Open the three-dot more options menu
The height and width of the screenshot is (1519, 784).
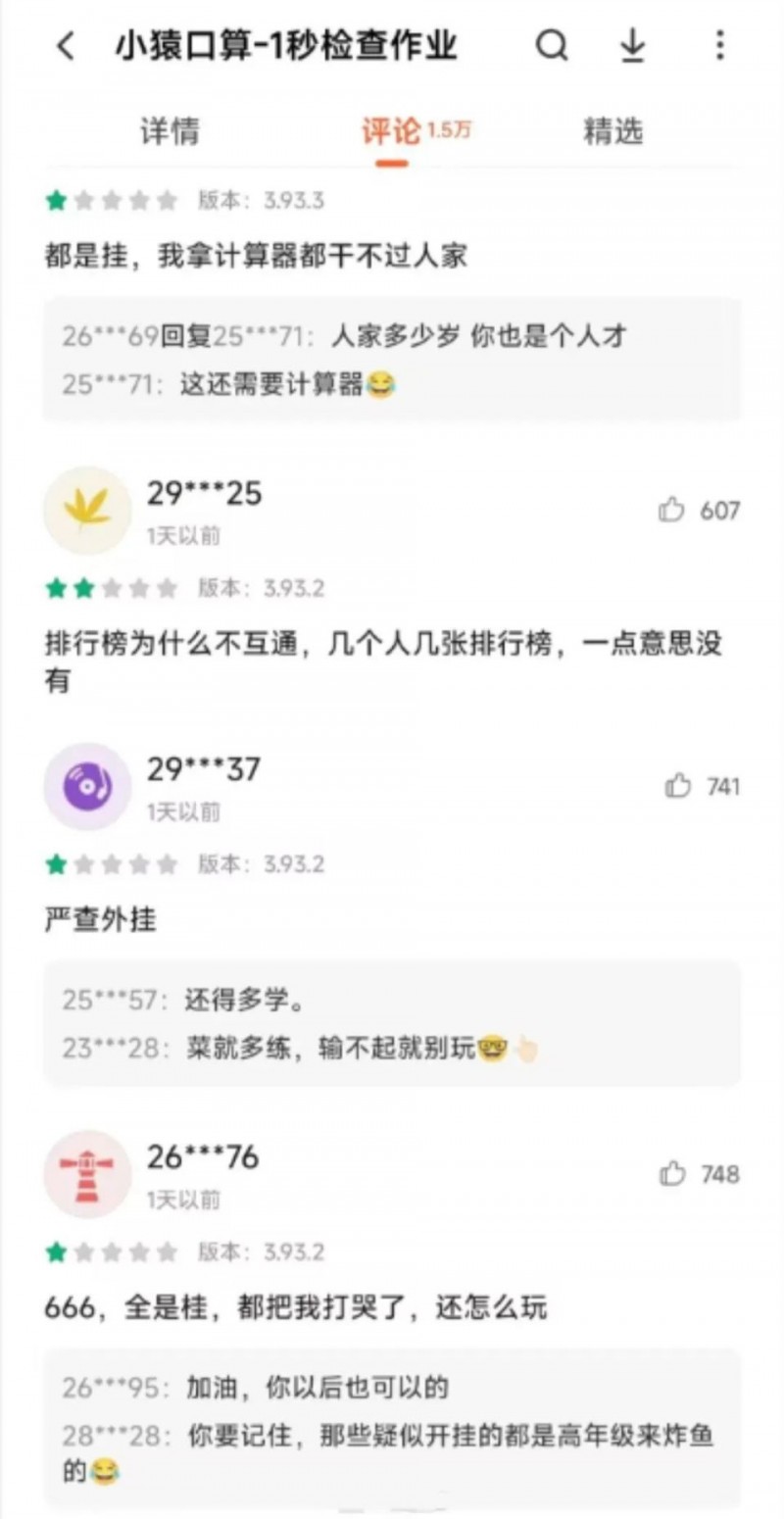click(x=720, y=45)
